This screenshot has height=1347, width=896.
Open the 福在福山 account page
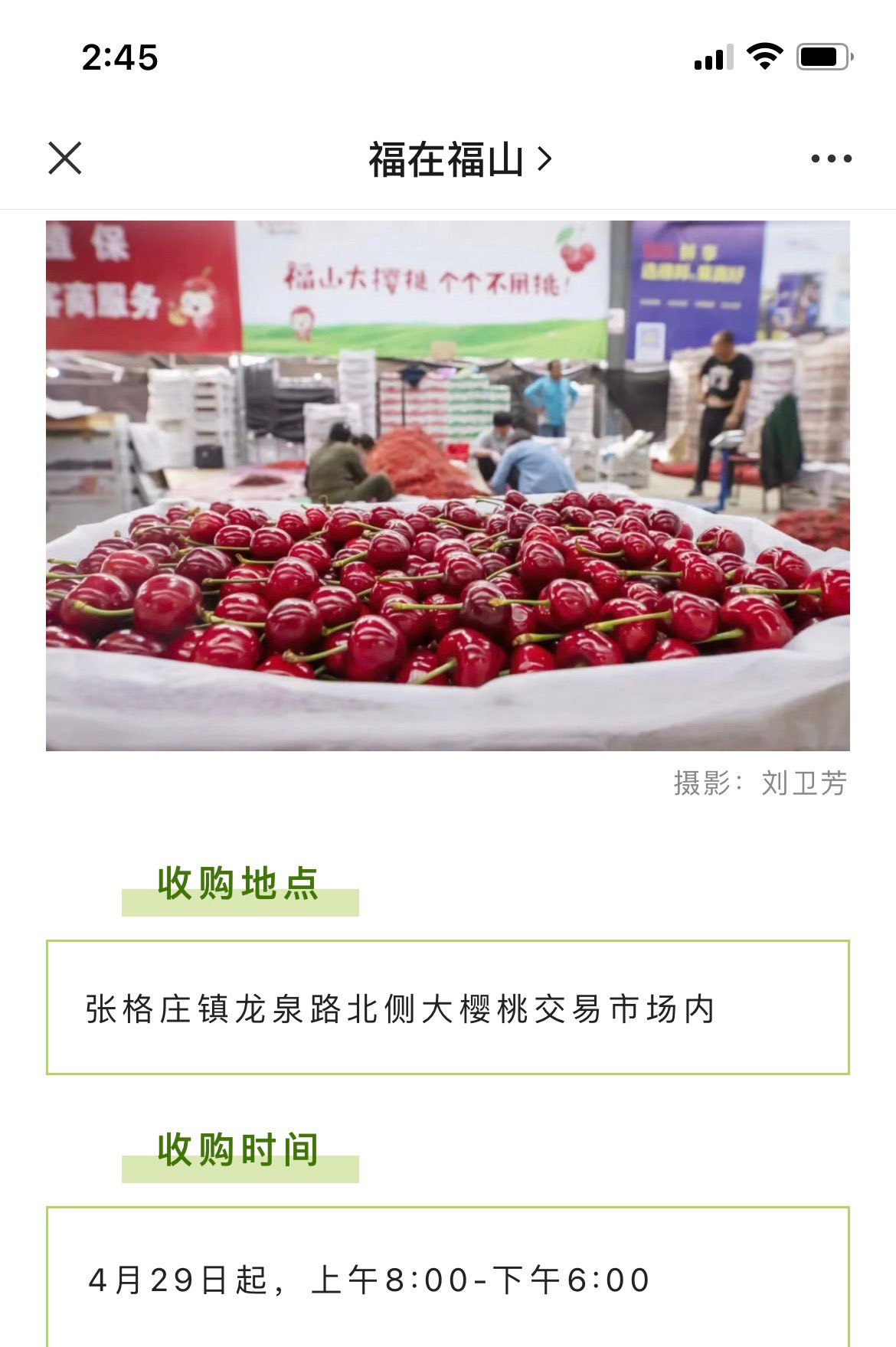point(459,159)
